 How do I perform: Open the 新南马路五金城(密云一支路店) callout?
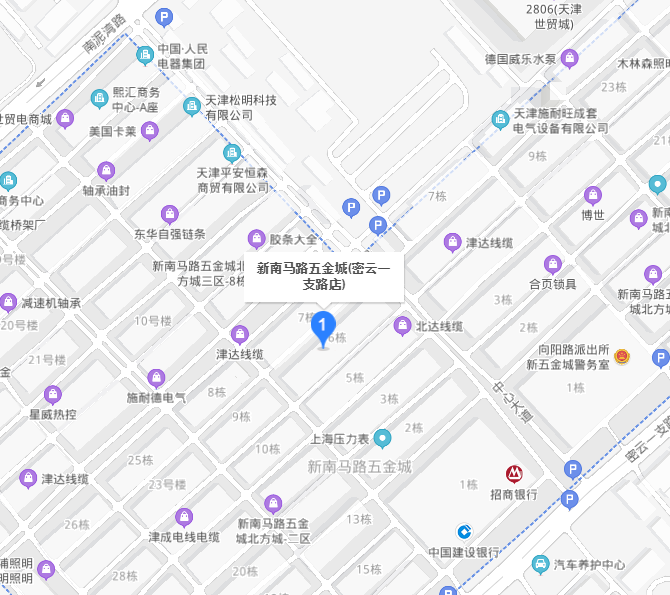point(323,275)
